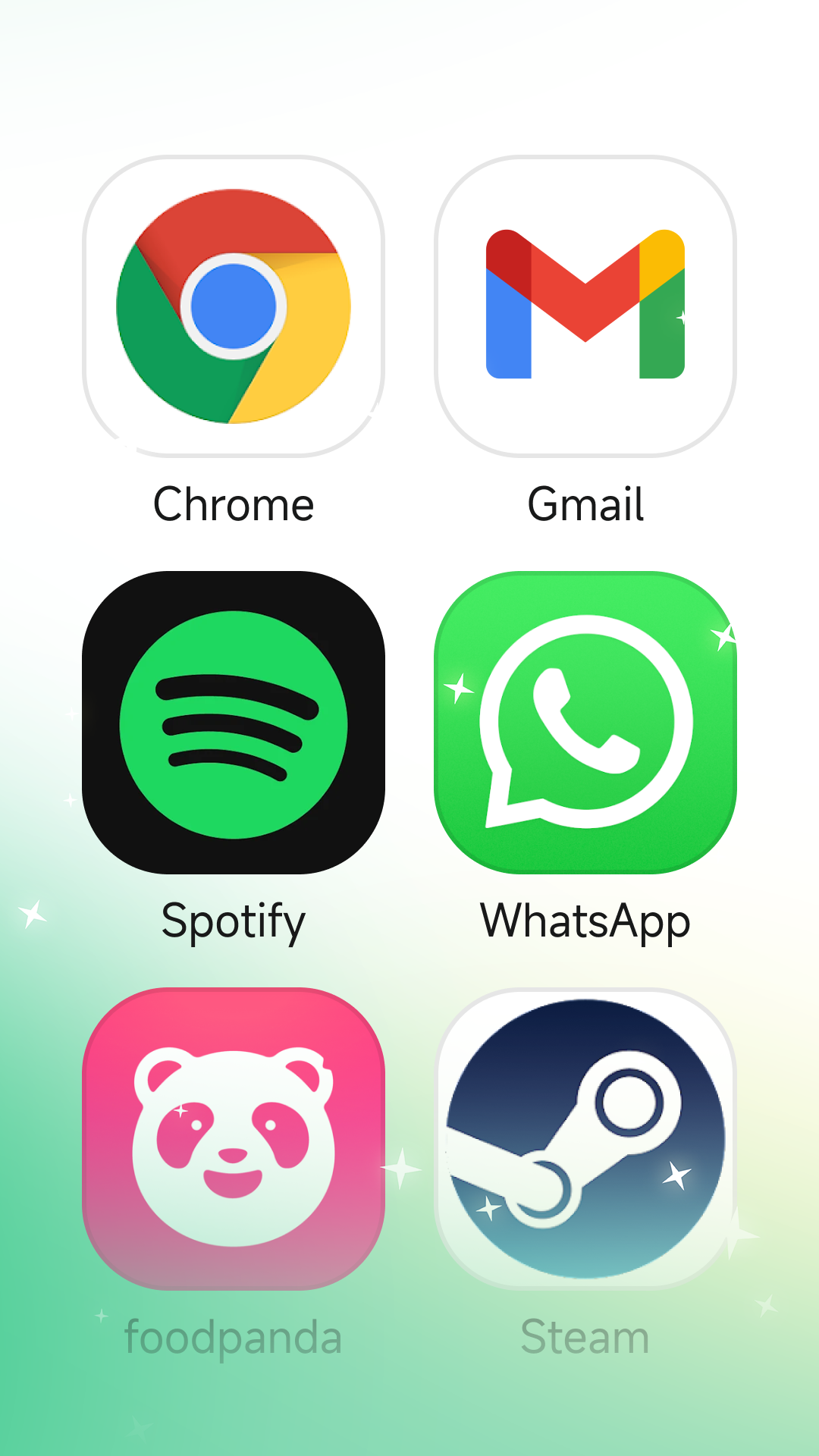Tap the Chrome text label
The width and height of the screenshot is (819, 1456).
click(234, 504)
